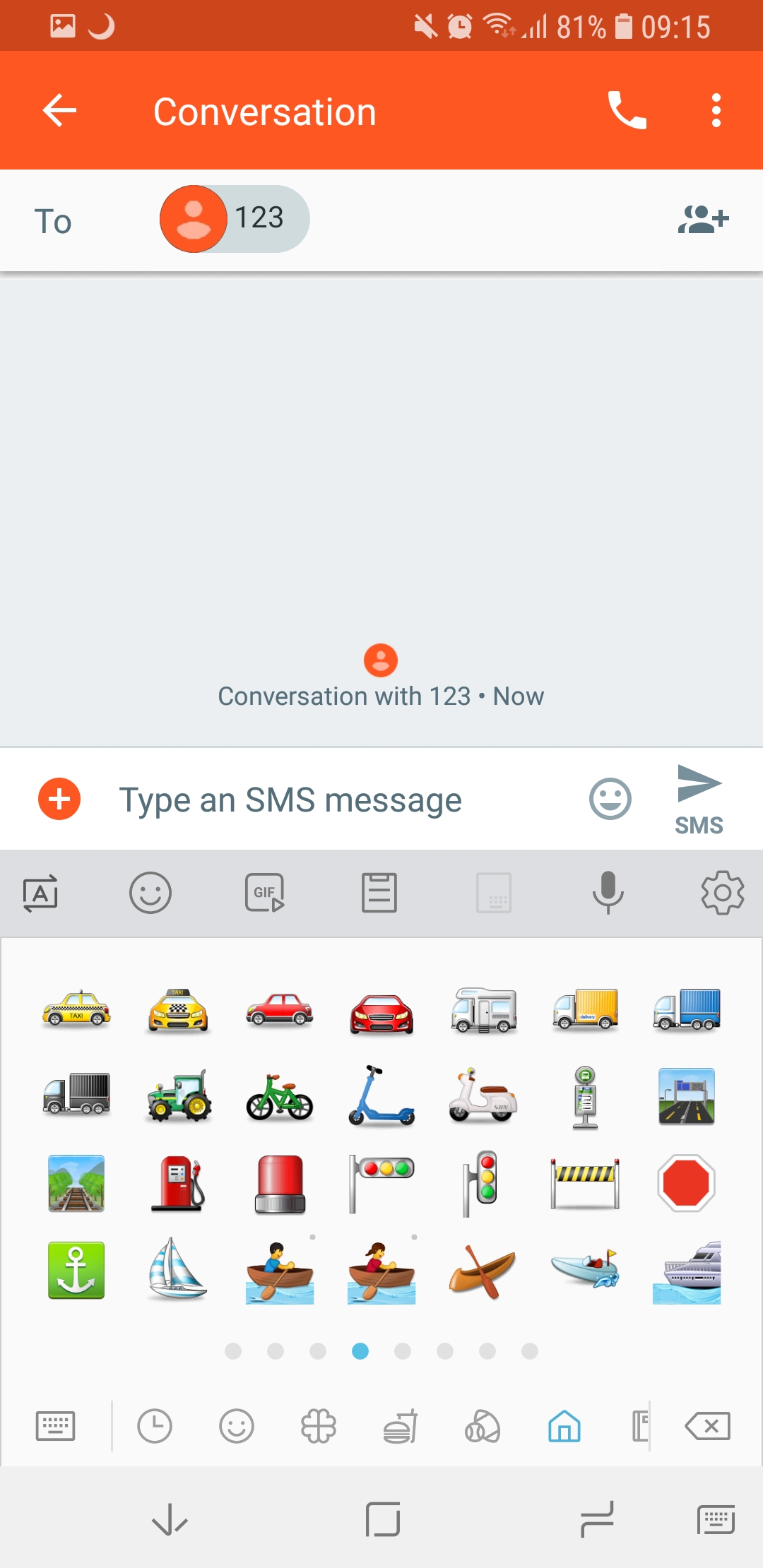Delete with the emoji keyboard backspace
This screenshot has height=1568, width=763.
tap(708, 1426)
